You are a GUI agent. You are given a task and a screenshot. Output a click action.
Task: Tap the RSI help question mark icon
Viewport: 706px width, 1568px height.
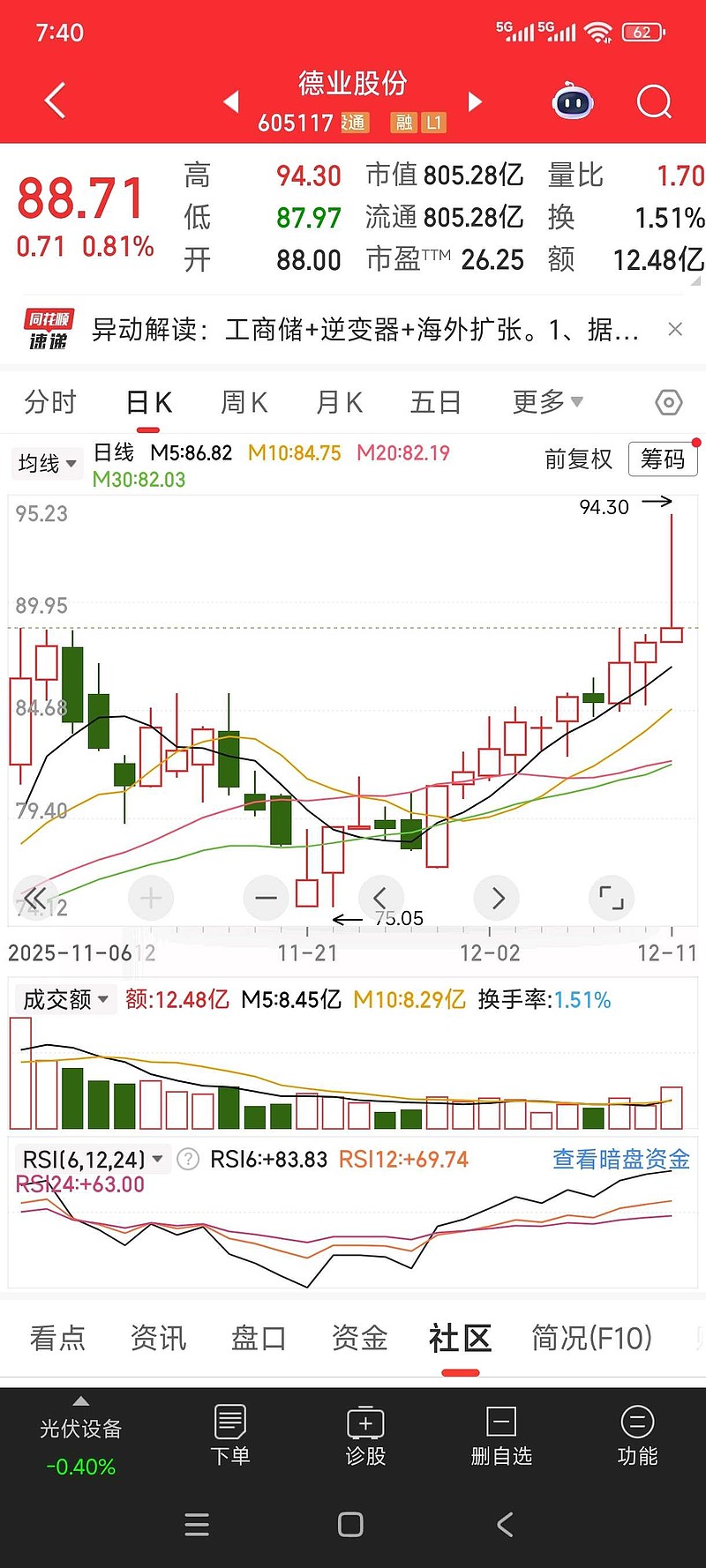[x=187, y=1159]
